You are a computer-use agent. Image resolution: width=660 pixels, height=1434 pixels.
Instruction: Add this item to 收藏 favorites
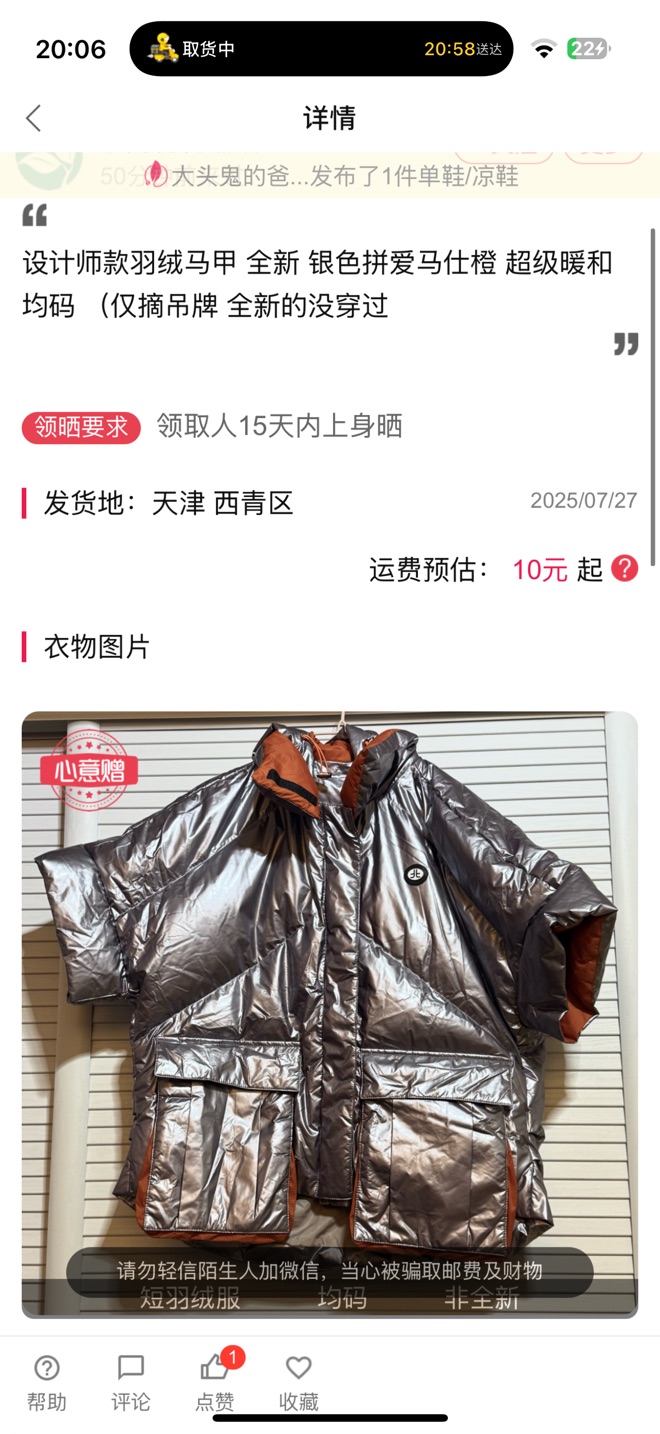(299, 1383)
